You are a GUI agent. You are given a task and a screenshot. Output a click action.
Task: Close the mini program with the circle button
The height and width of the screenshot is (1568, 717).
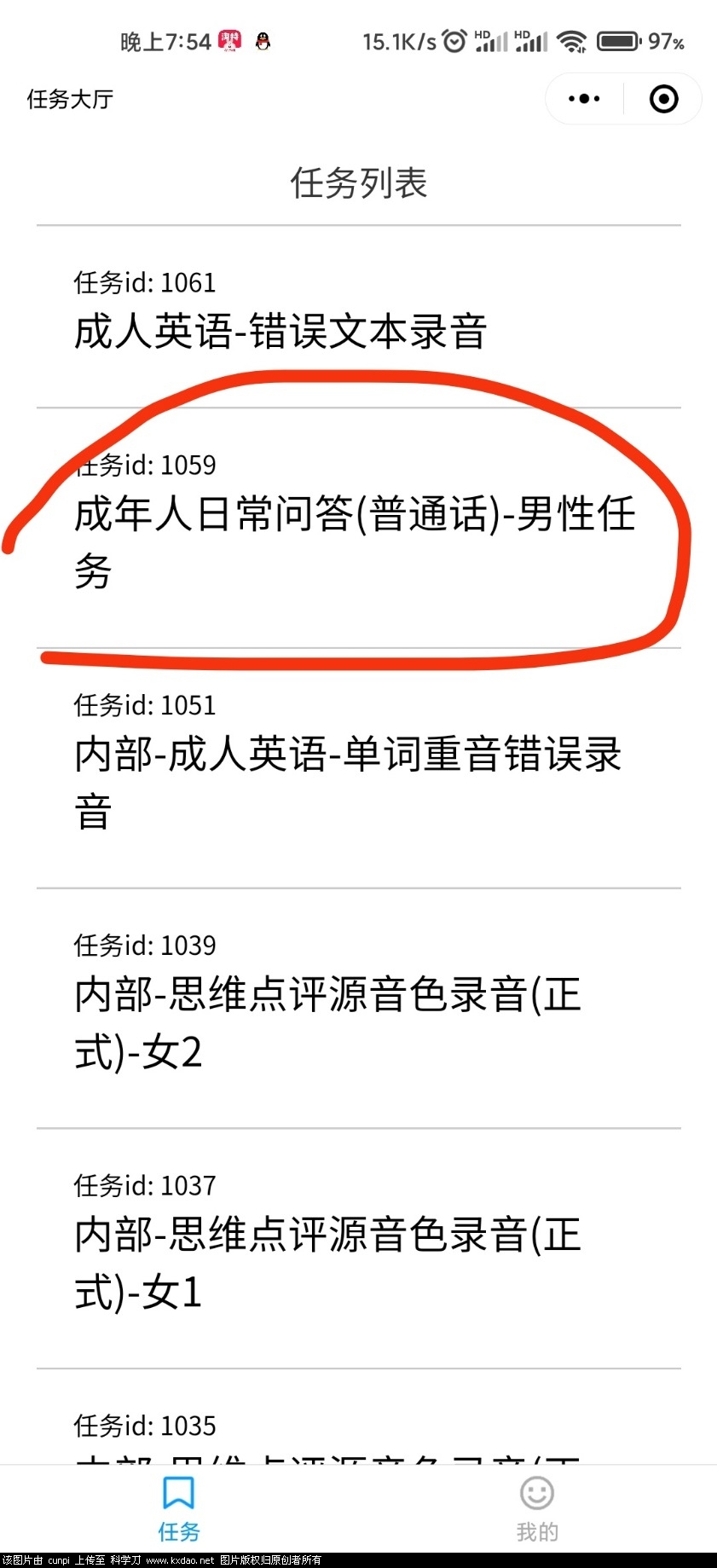coord(663,99)
